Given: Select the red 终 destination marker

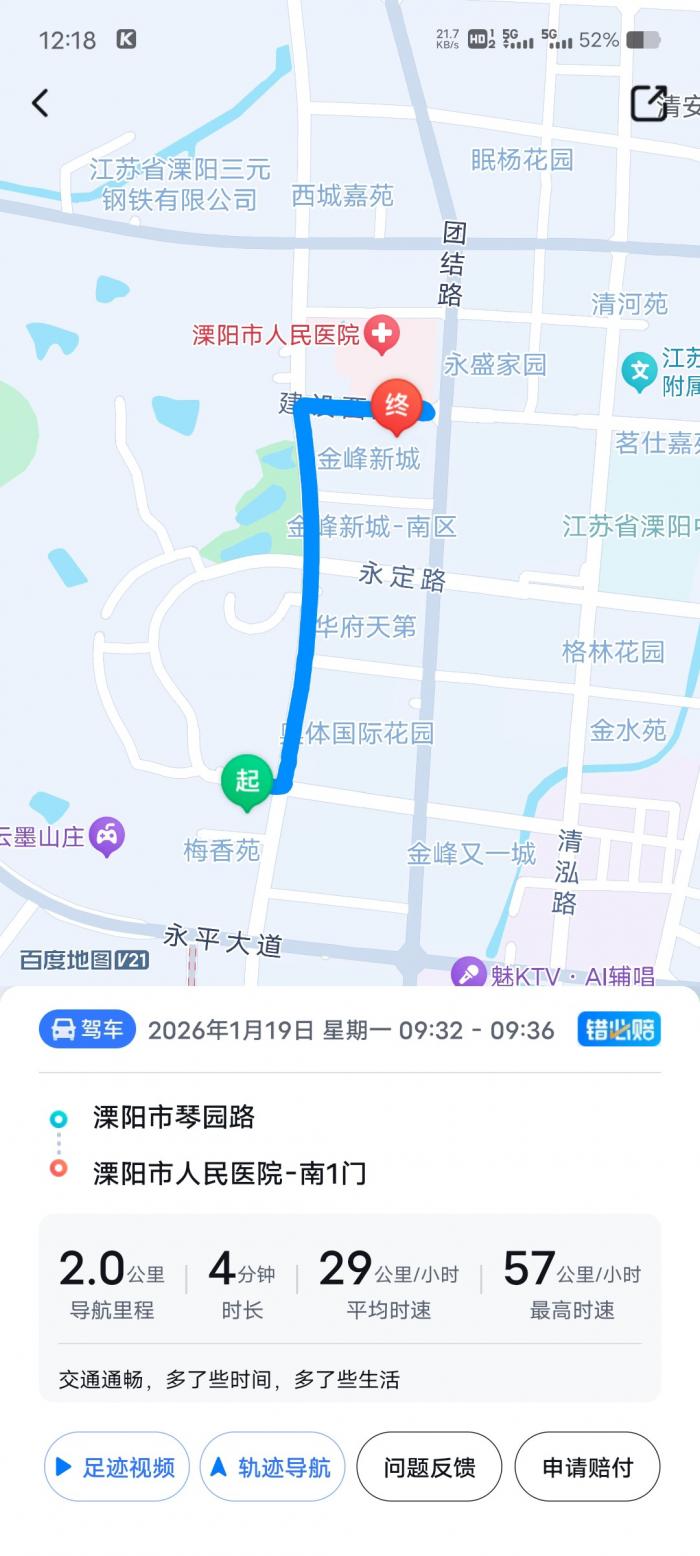Looking at the screenshot, I should pos(396,406).
